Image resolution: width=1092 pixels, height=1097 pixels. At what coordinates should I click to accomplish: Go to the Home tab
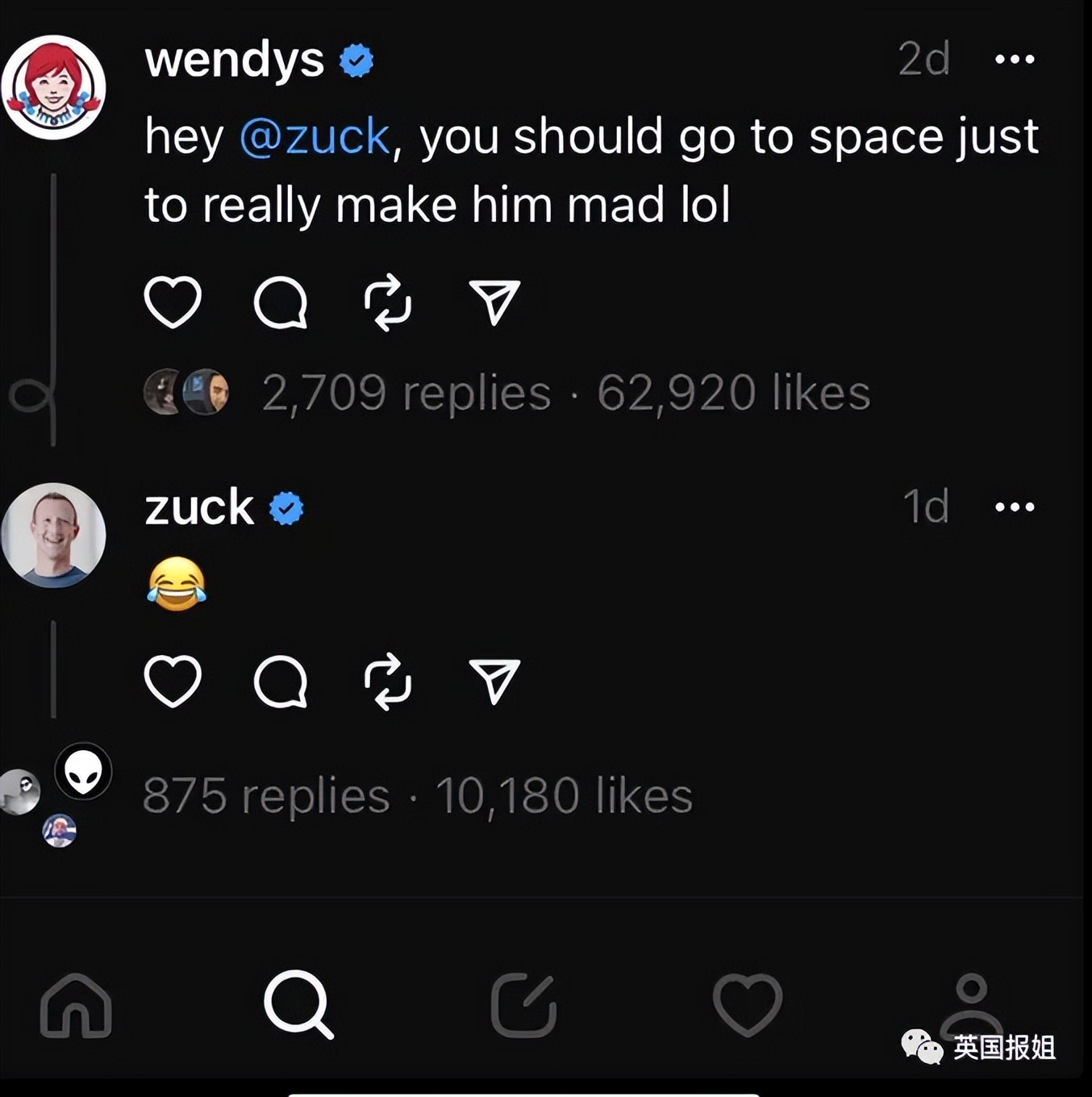click(76, 1005)
